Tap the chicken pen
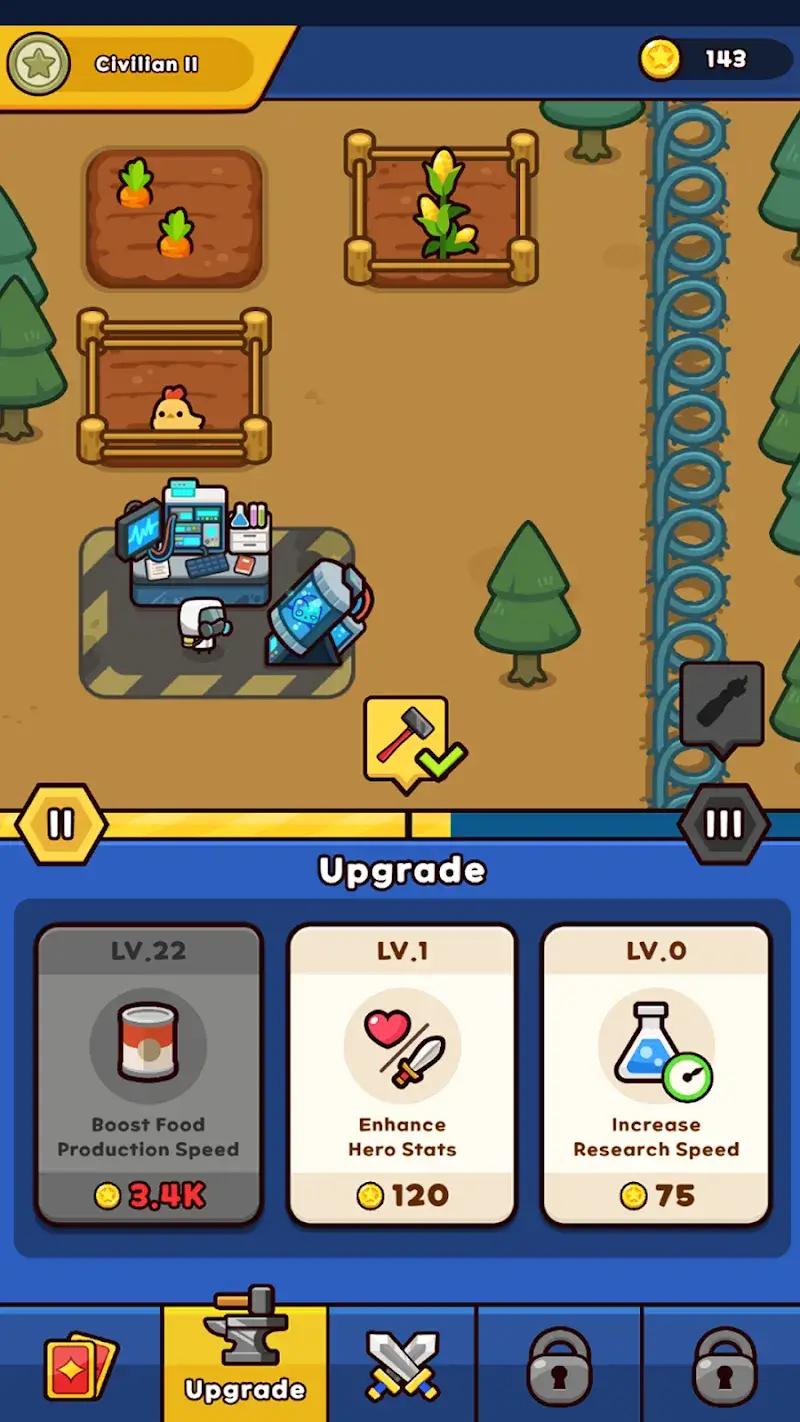Viewport: 800px width, 1422px height. (x=174, y=390)
